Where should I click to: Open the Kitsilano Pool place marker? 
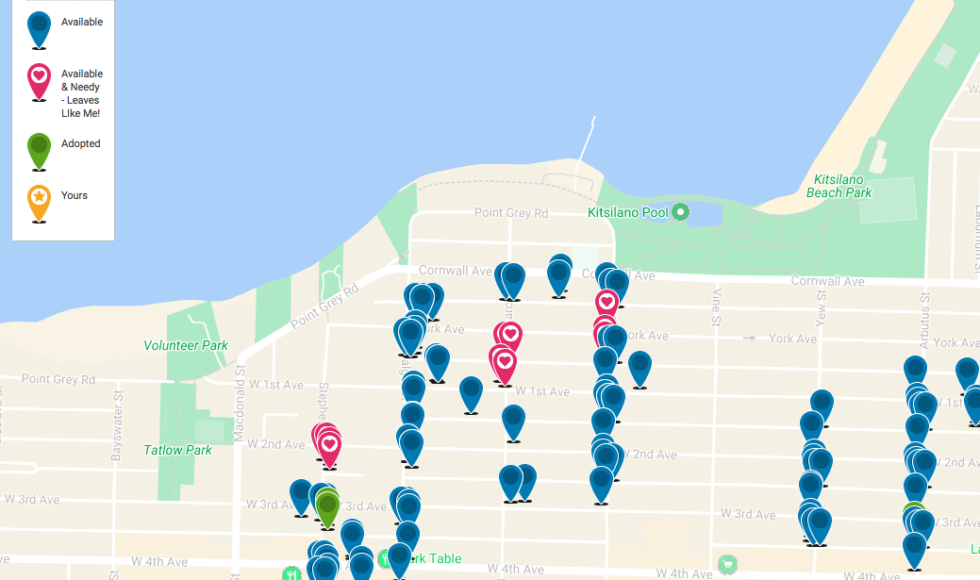[681, 212]
